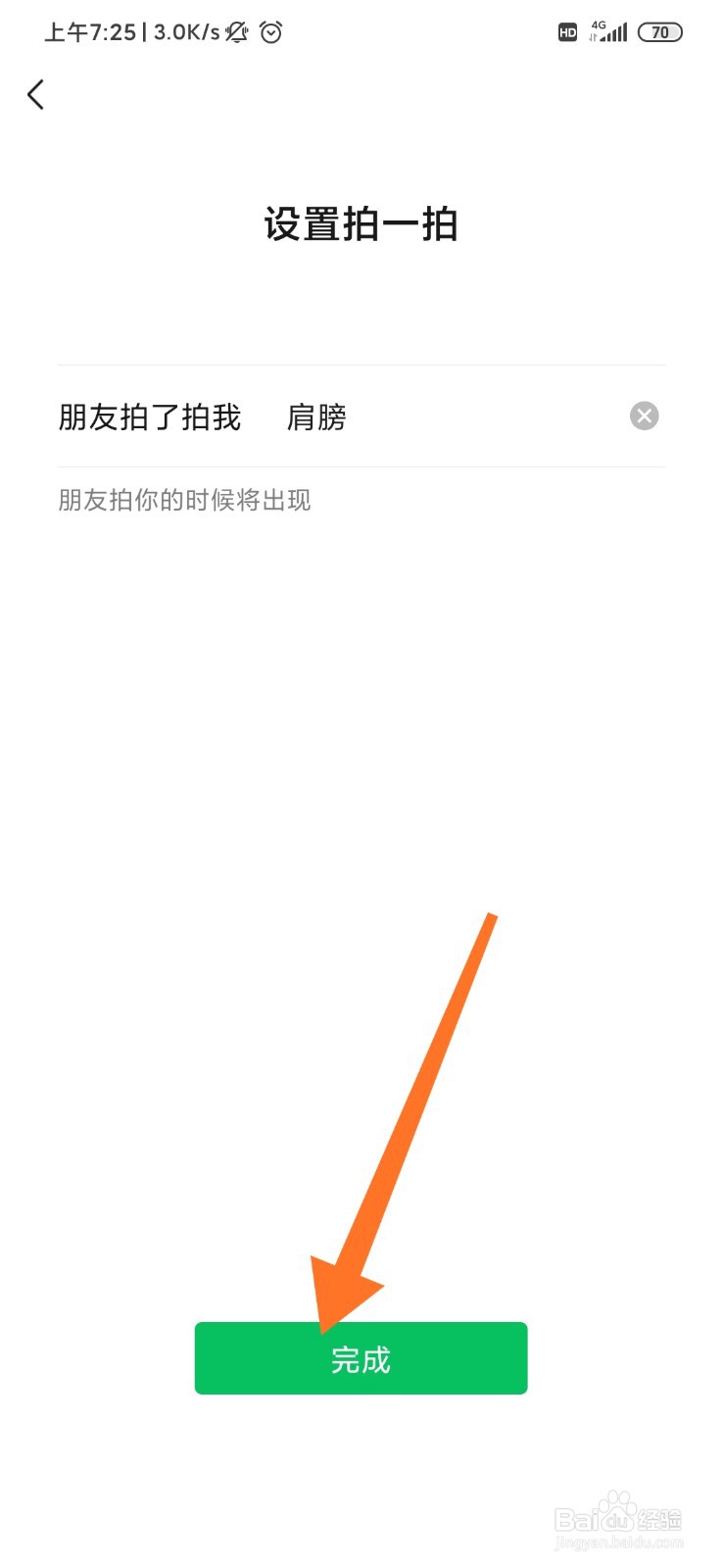The image size is (723, 1568).
Task: Clear the pat text using the X icon
Action: point(645,416)
